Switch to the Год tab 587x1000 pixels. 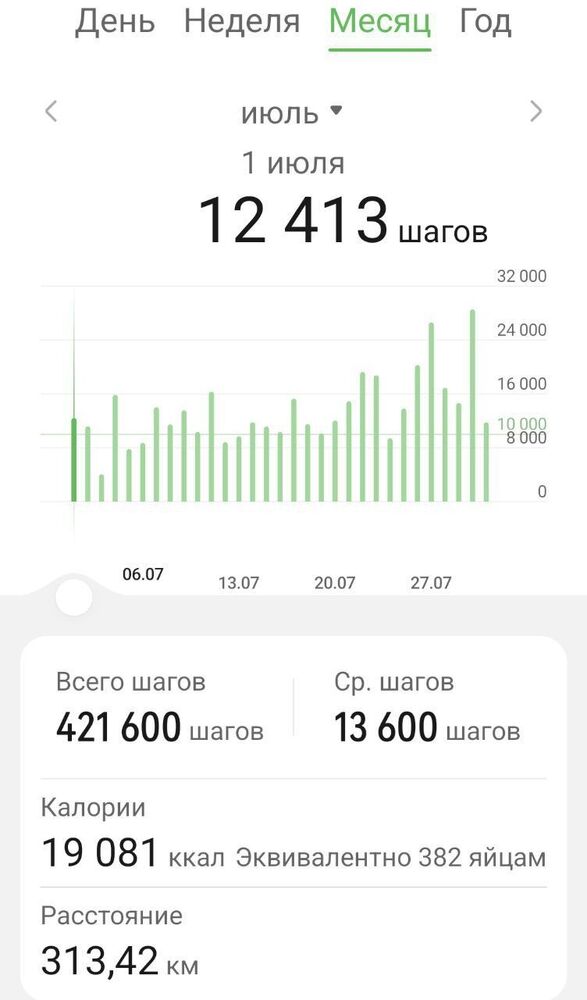[x=486, y=21]
